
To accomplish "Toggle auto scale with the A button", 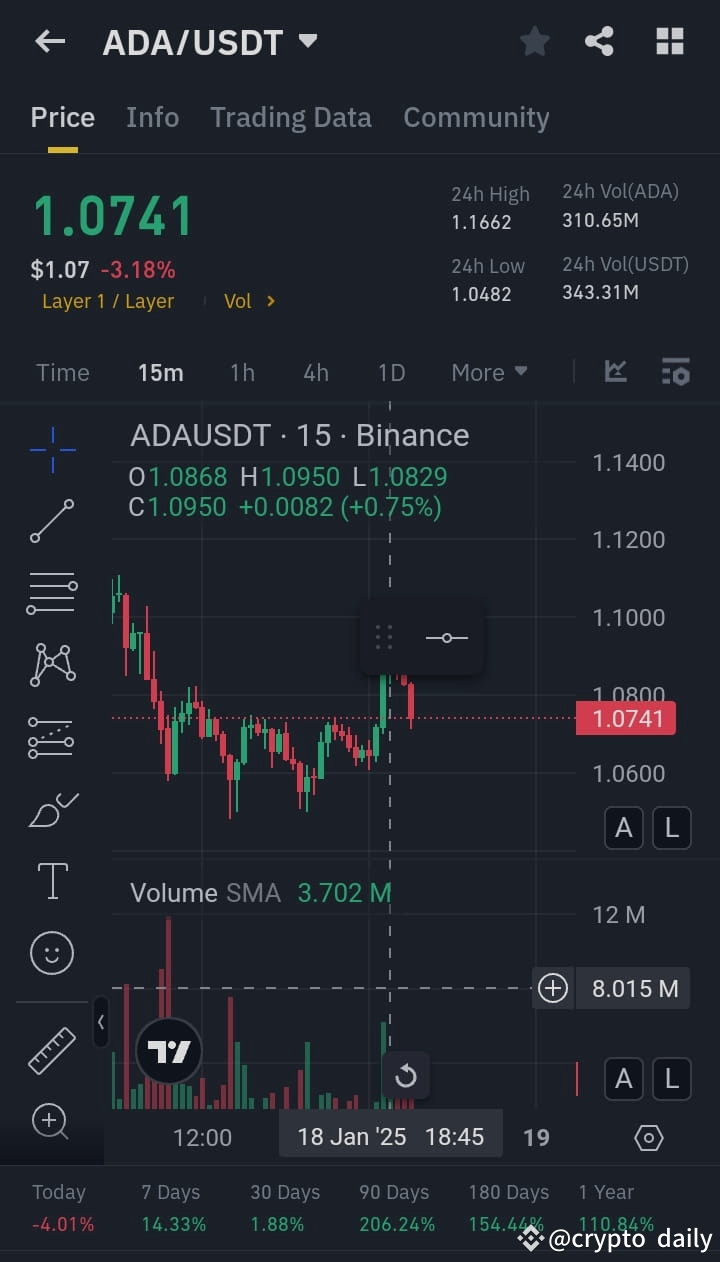I will [x=623, y=828].
